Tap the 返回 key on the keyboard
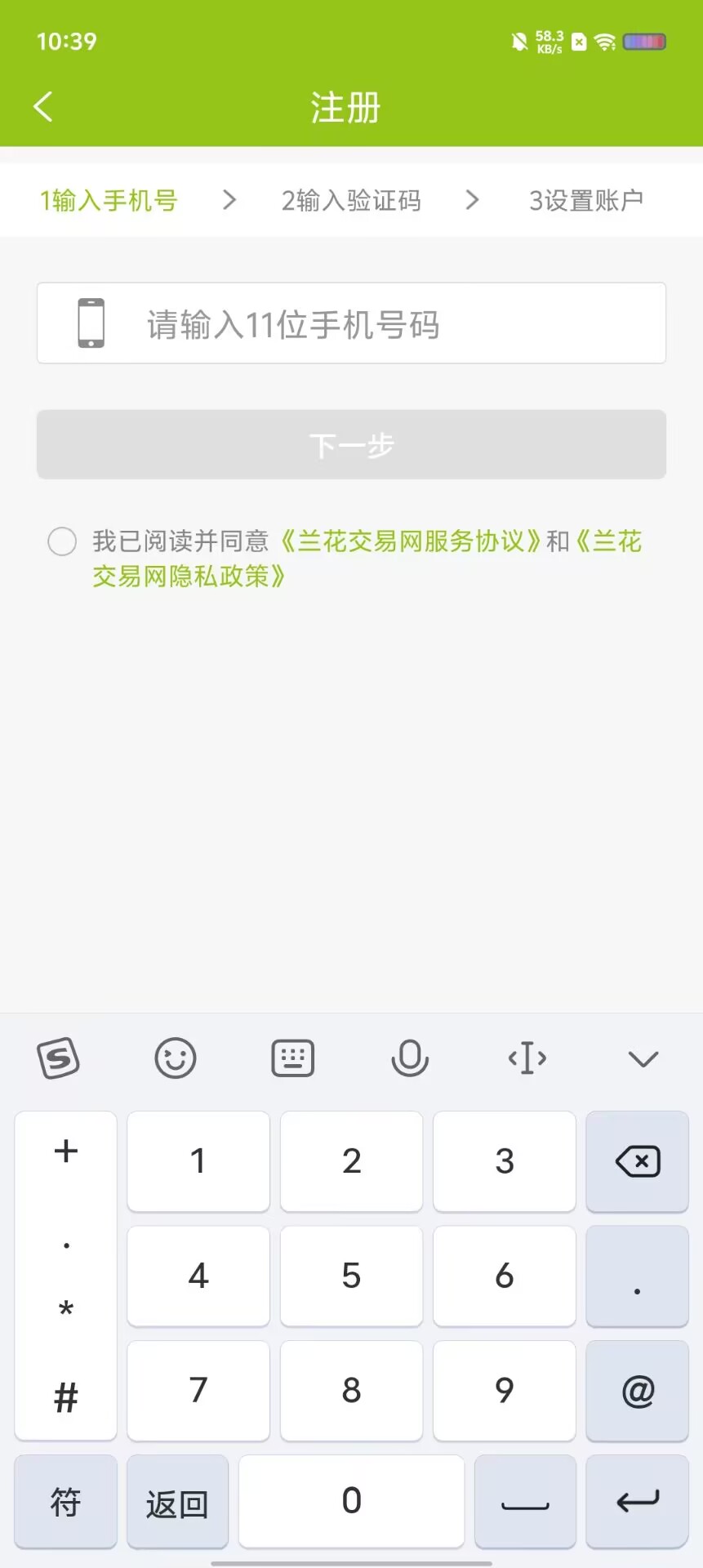Screen dimensions: 703x1568 177,1502
